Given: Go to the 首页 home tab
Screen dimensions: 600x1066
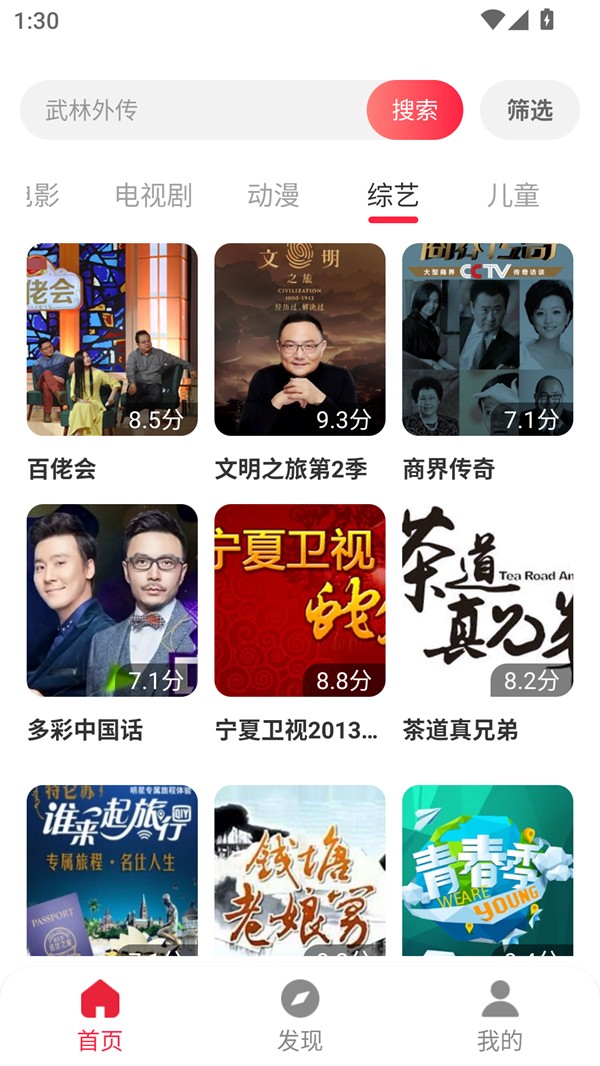Looking at the screenshot, I should coord(100,1015).
